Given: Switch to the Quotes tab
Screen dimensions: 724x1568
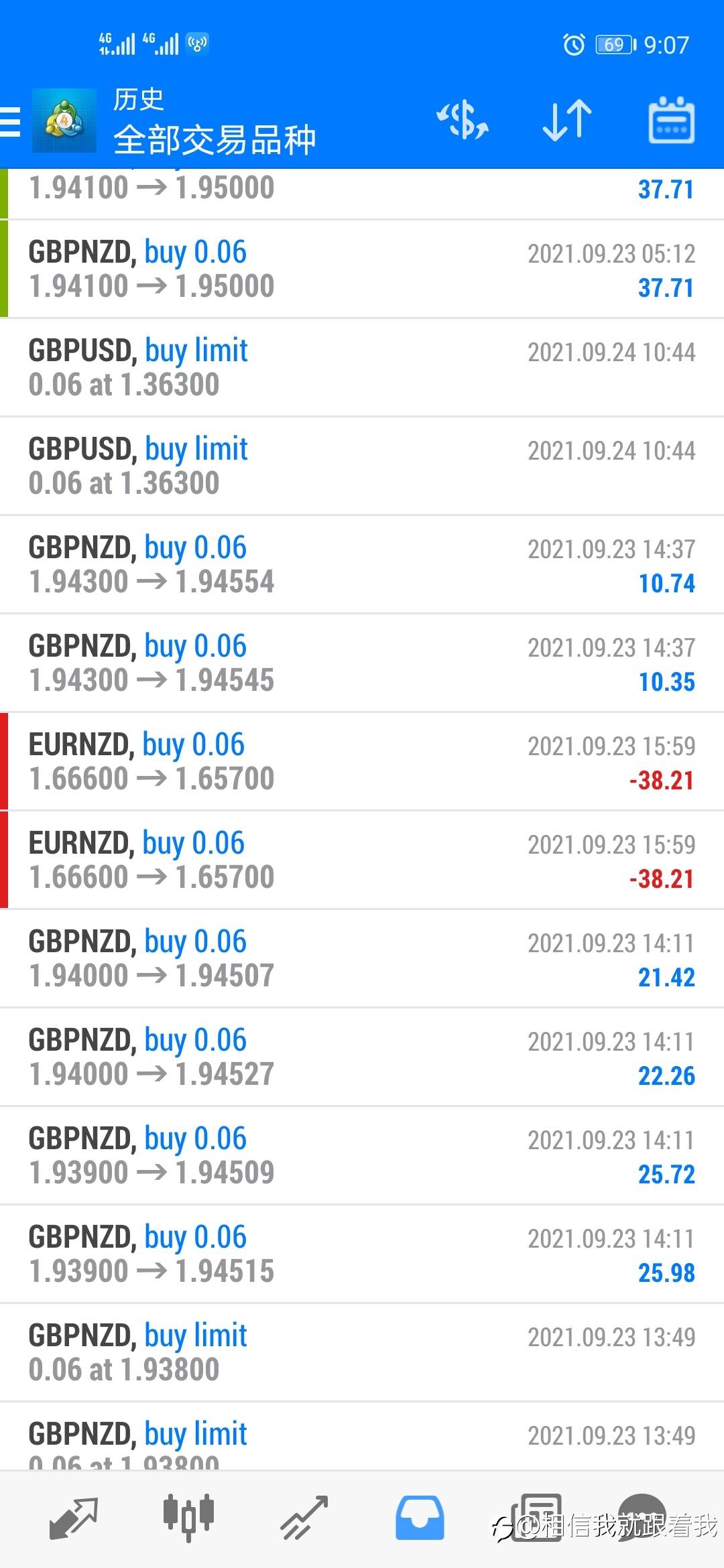Looking at the screenshot, I should tap(74, 1518).
